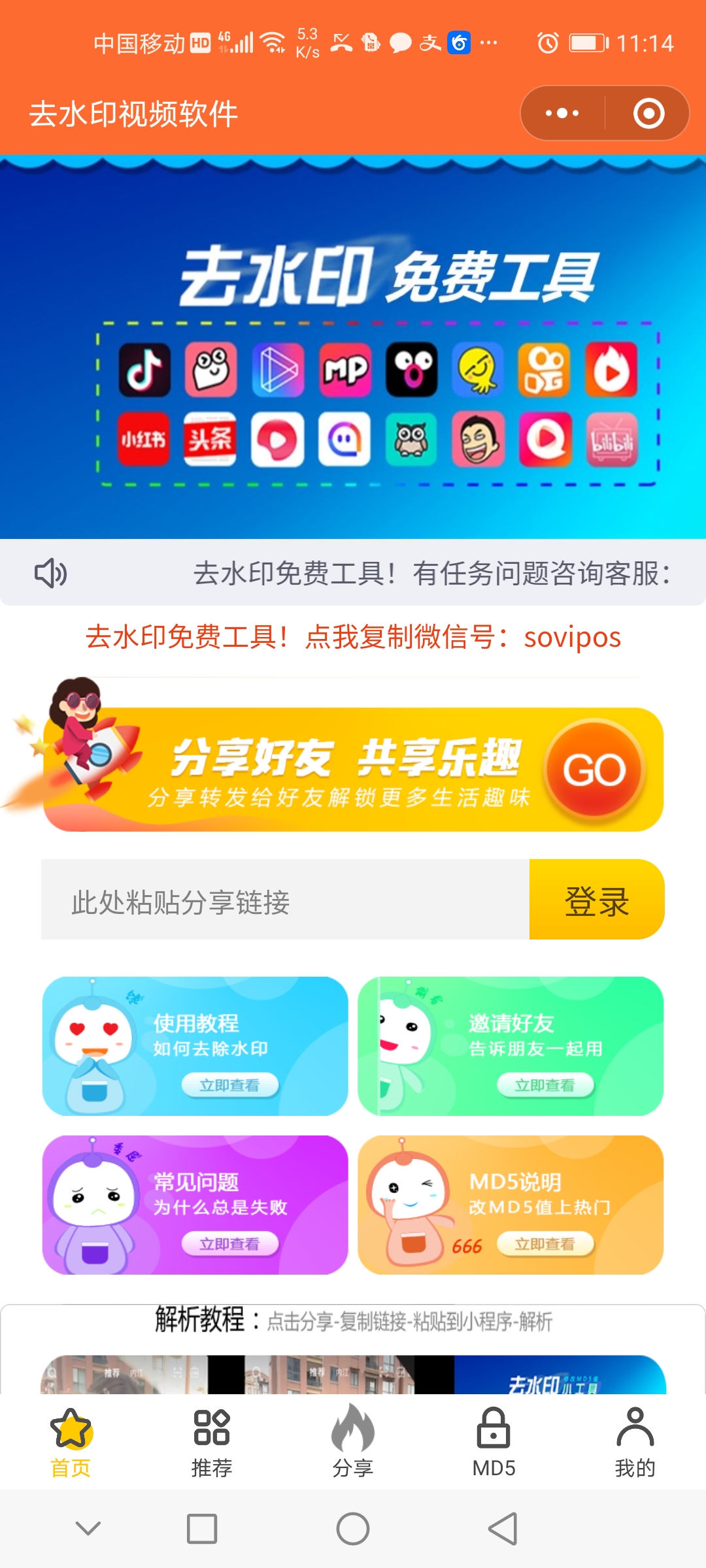Open the 使用教程 card
Image resolution: width=706 pixels, height=1568 pixels.
pyautogui.click(x=195, y=1047)
